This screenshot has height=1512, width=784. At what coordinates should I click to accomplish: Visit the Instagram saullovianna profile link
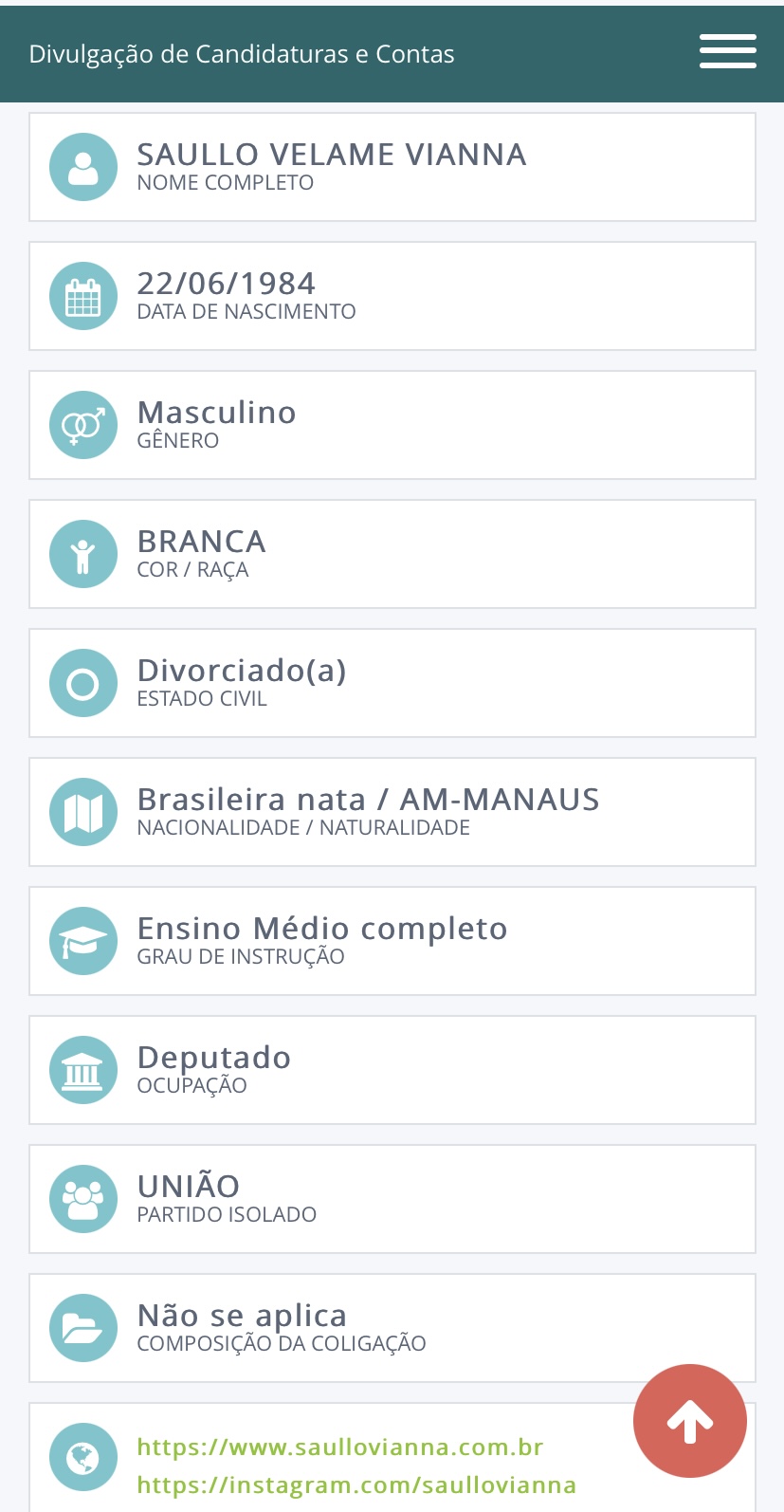click(x=356, y=1485)
